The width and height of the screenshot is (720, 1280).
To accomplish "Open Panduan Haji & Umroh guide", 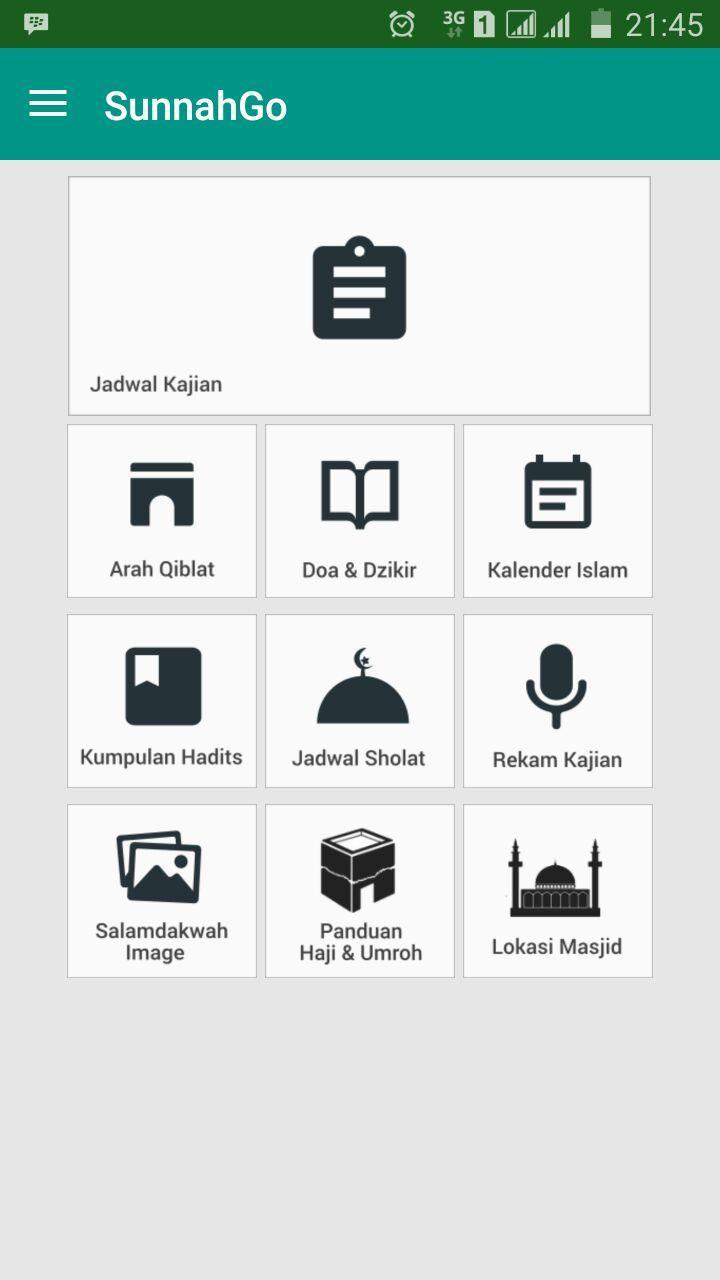I will pyautogui.click(x=360, y=891).
